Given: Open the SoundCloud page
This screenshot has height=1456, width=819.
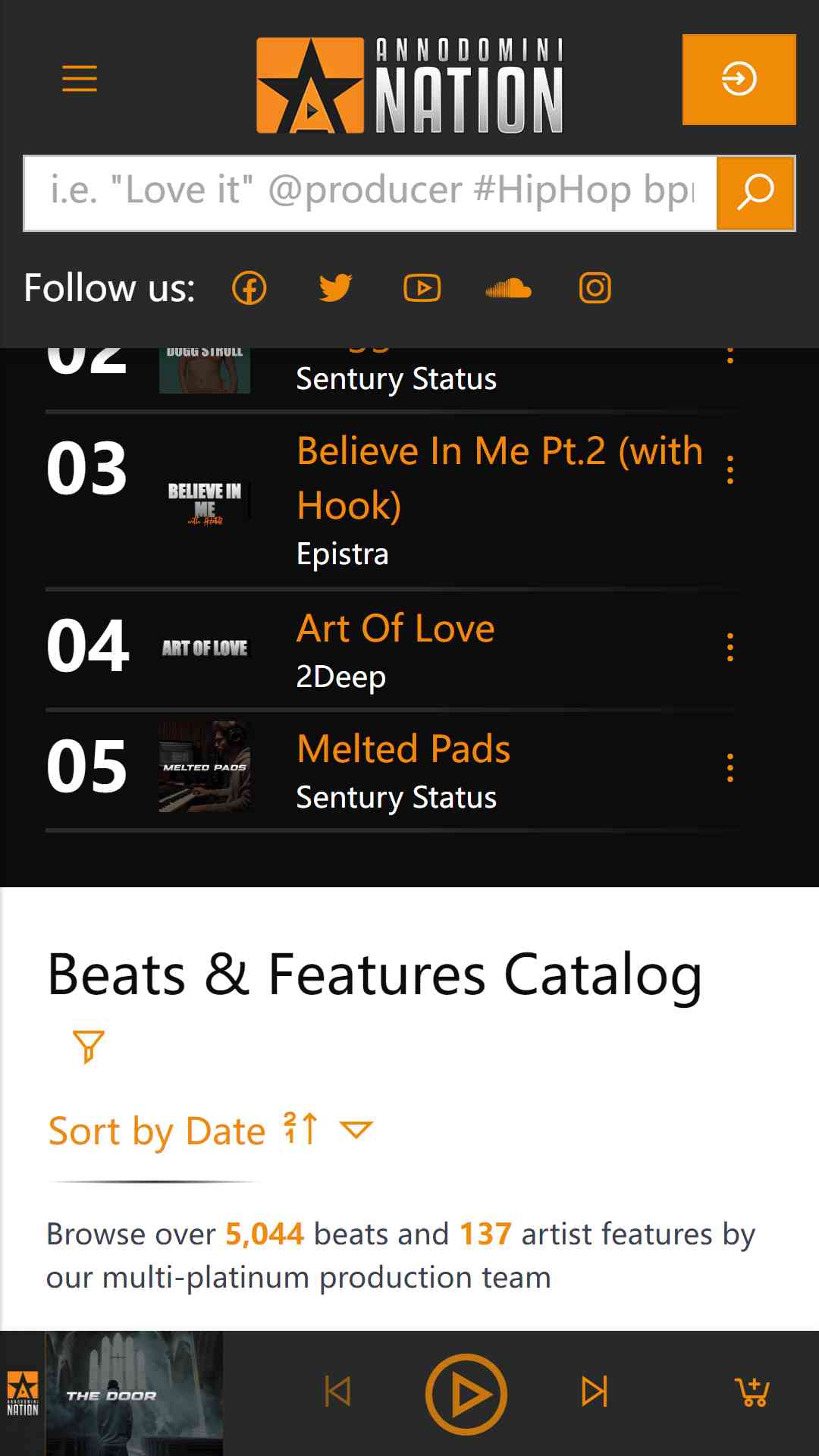Looking at the screenshot, I should pos(508,288).
